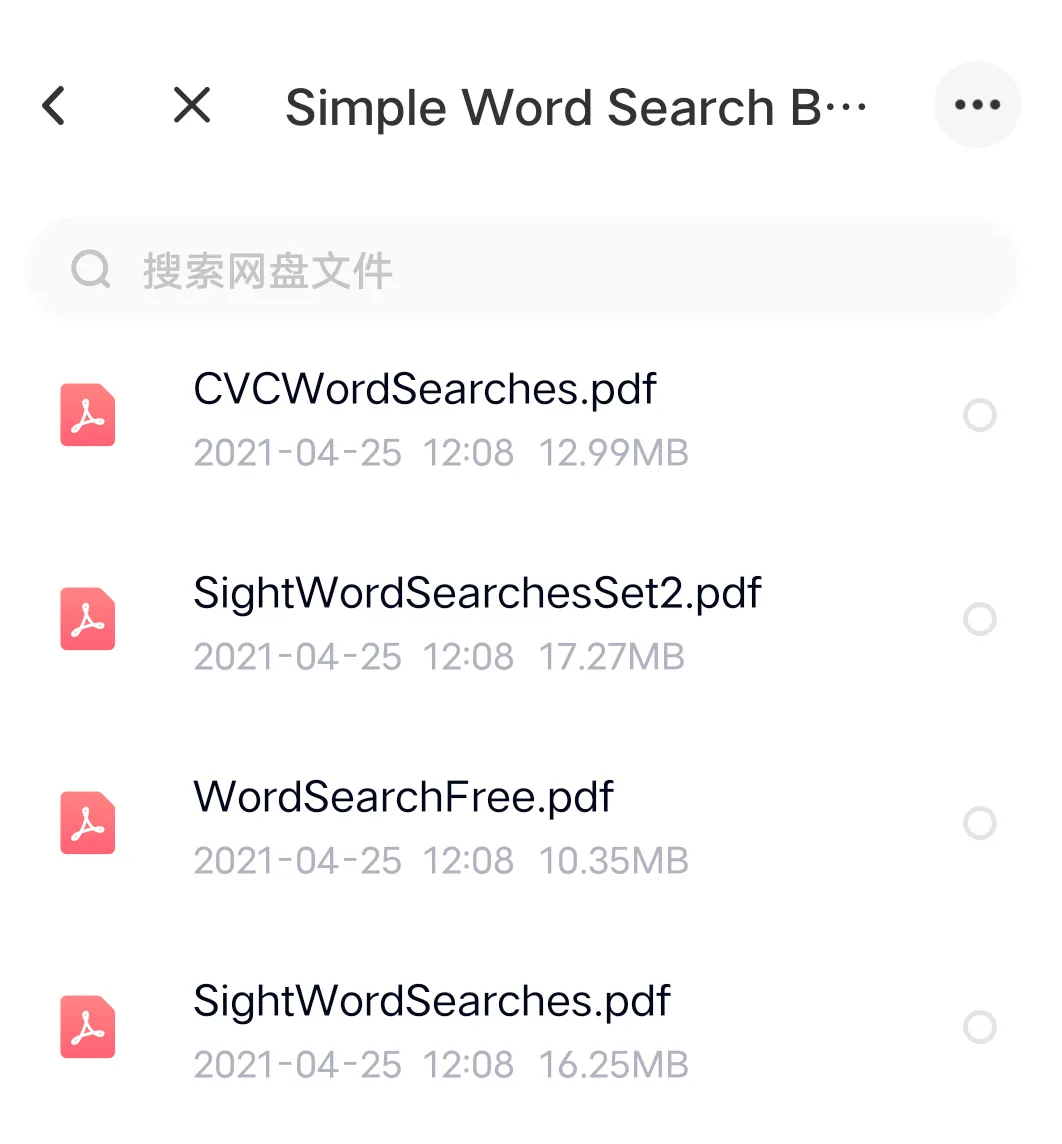Close the file list with the X icon
1062x1144 pixels.
(191, 105)
